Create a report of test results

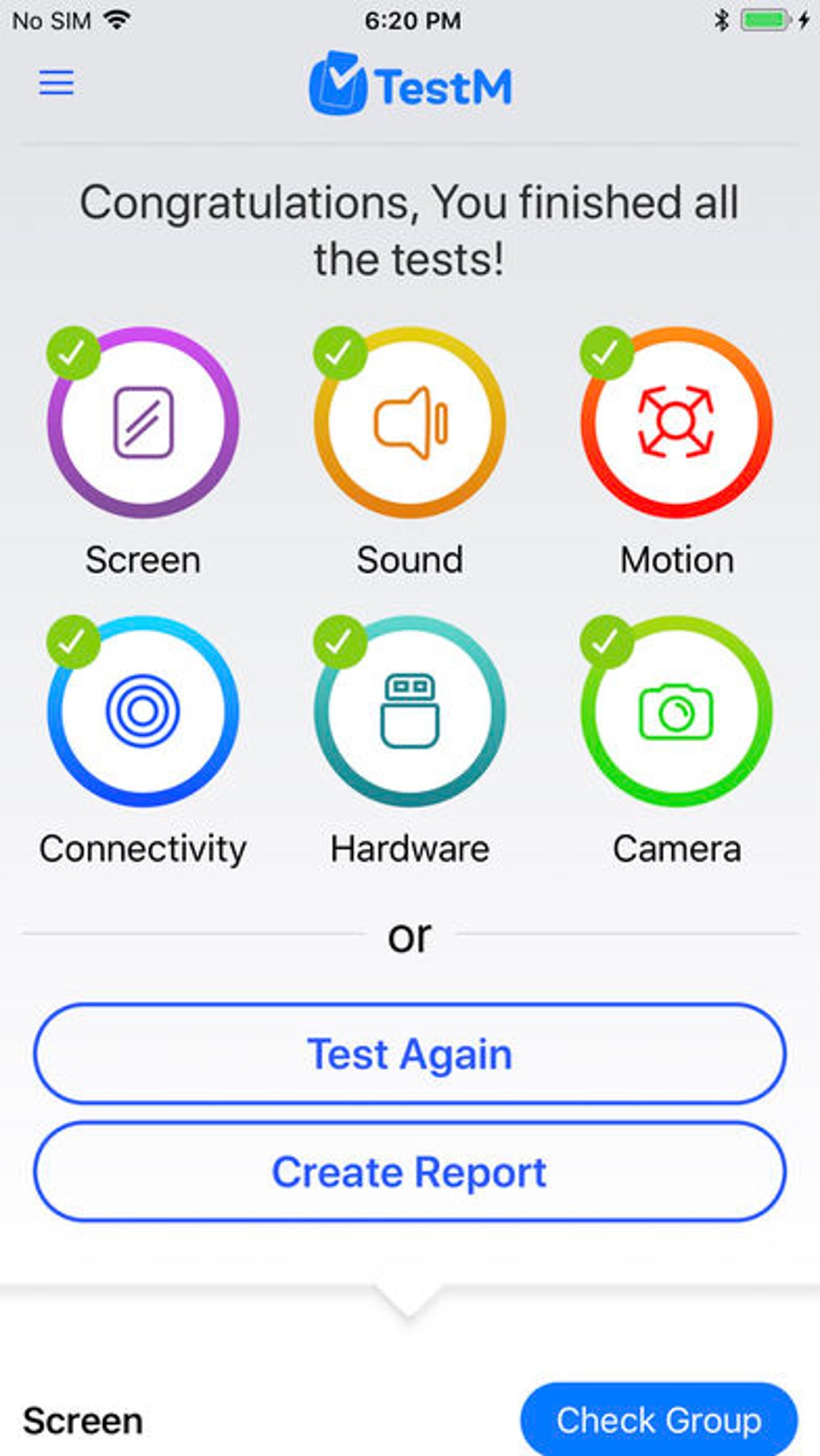[410, 1172]
